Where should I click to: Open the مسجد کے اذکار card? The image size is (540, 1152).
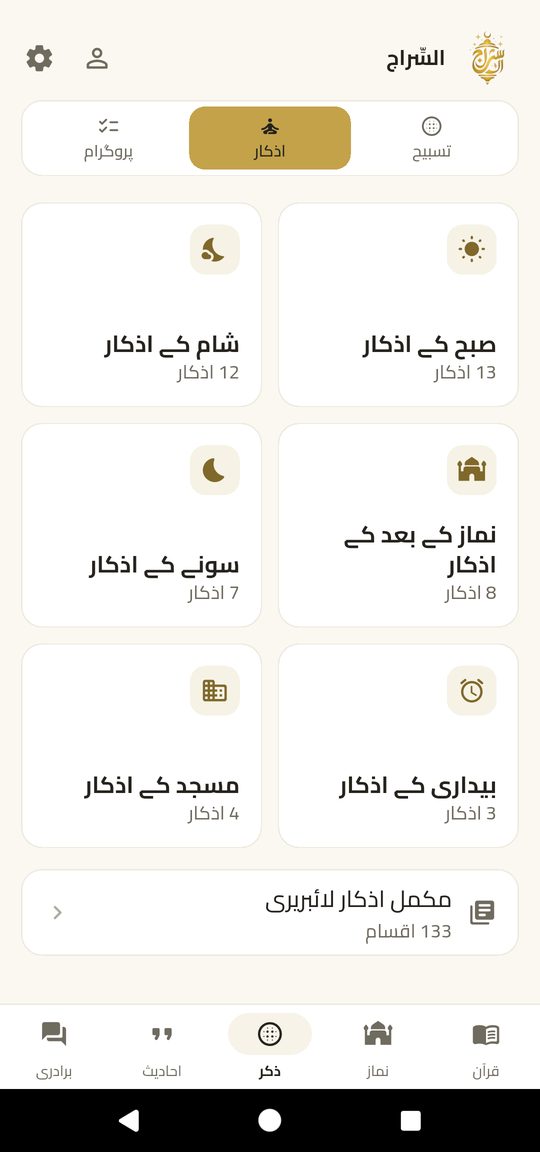pos(142,746)
